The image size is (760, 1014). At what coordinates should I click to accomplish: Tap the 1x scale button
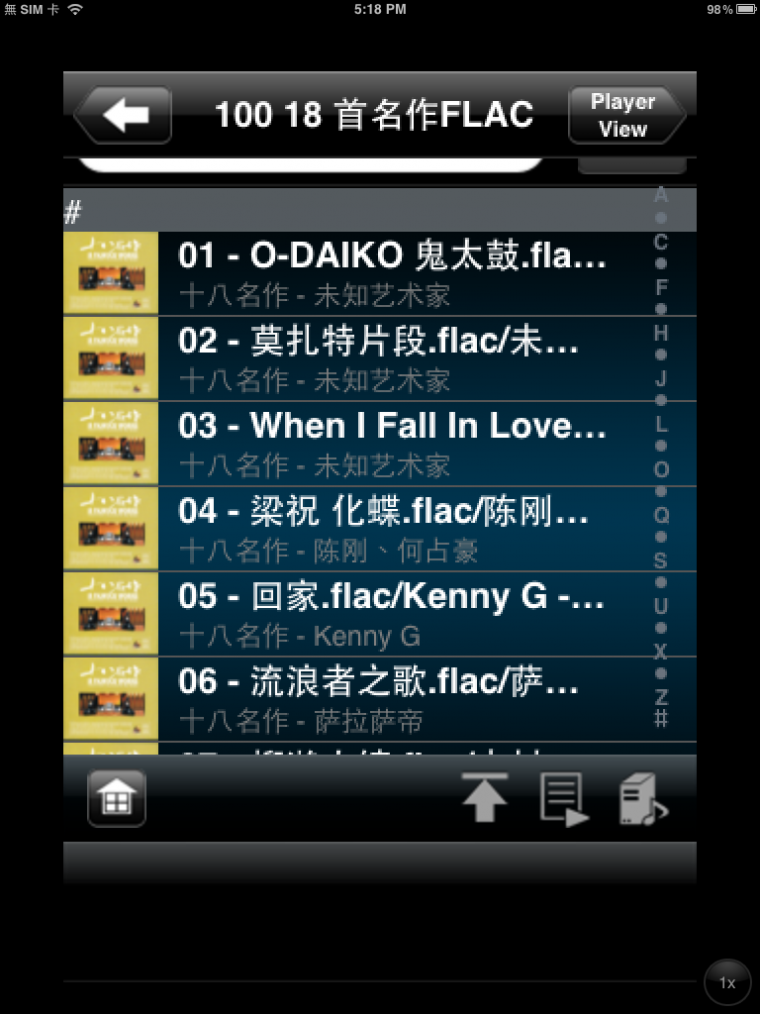tap(727, 982)
